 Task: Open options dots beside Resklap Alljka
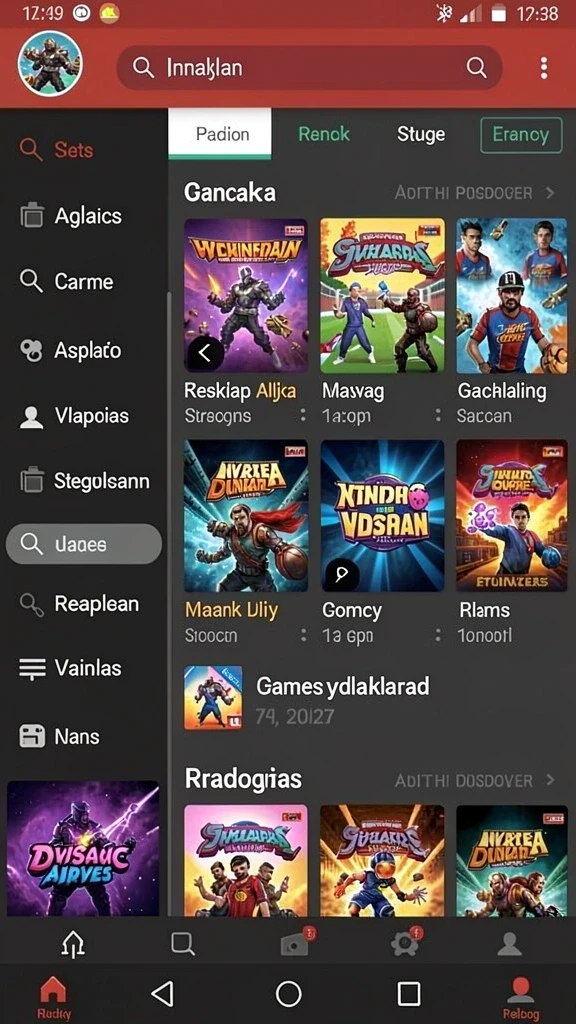tap(302, 416)
